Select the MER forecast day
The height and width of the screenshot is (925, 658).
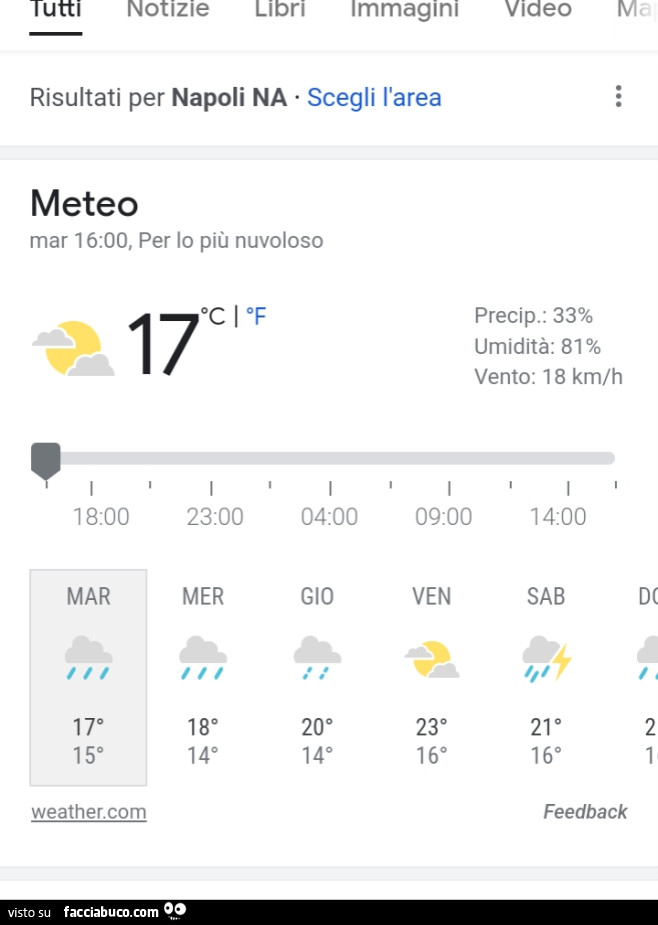(203, 677)
